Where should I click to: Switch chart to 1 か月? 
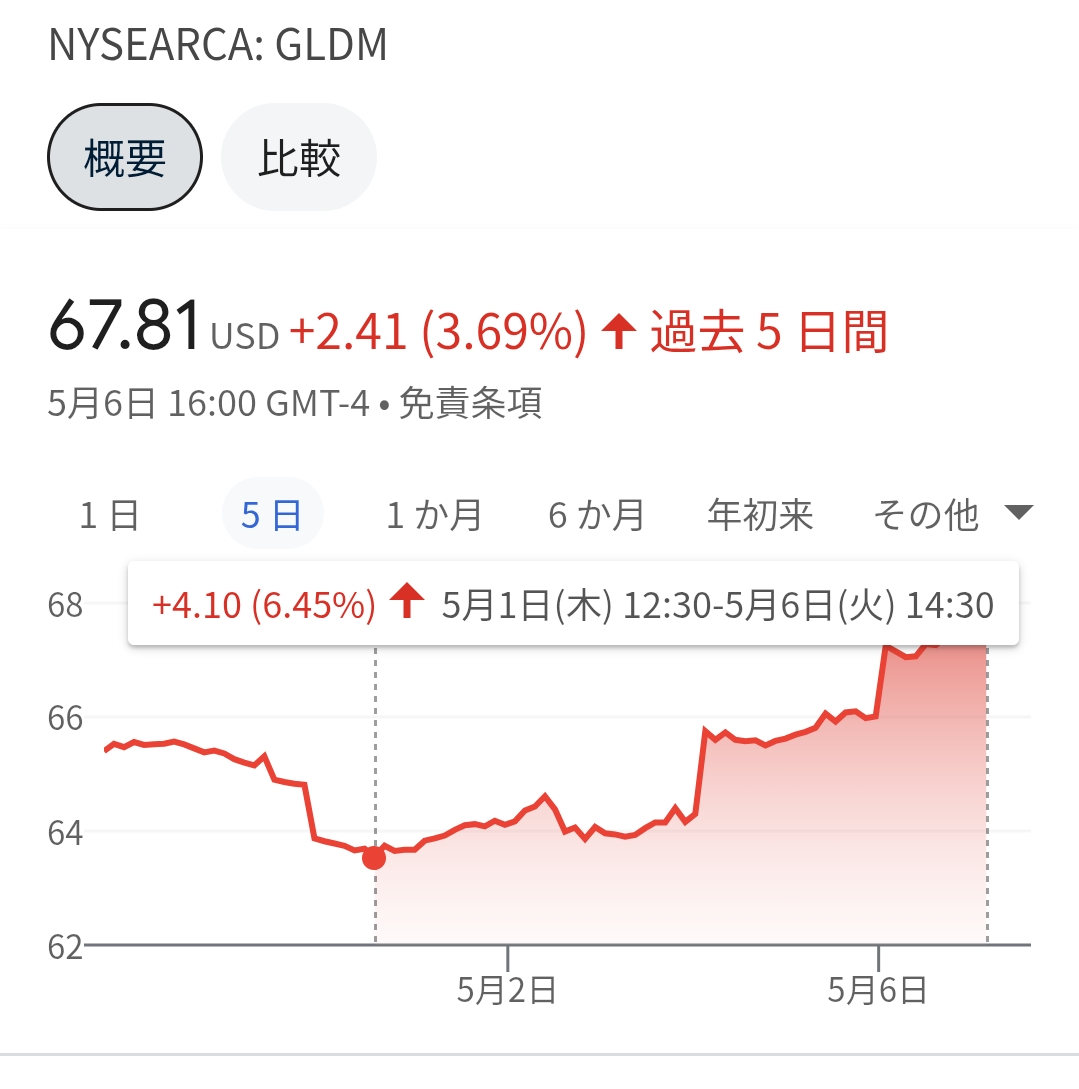(435, 515)
